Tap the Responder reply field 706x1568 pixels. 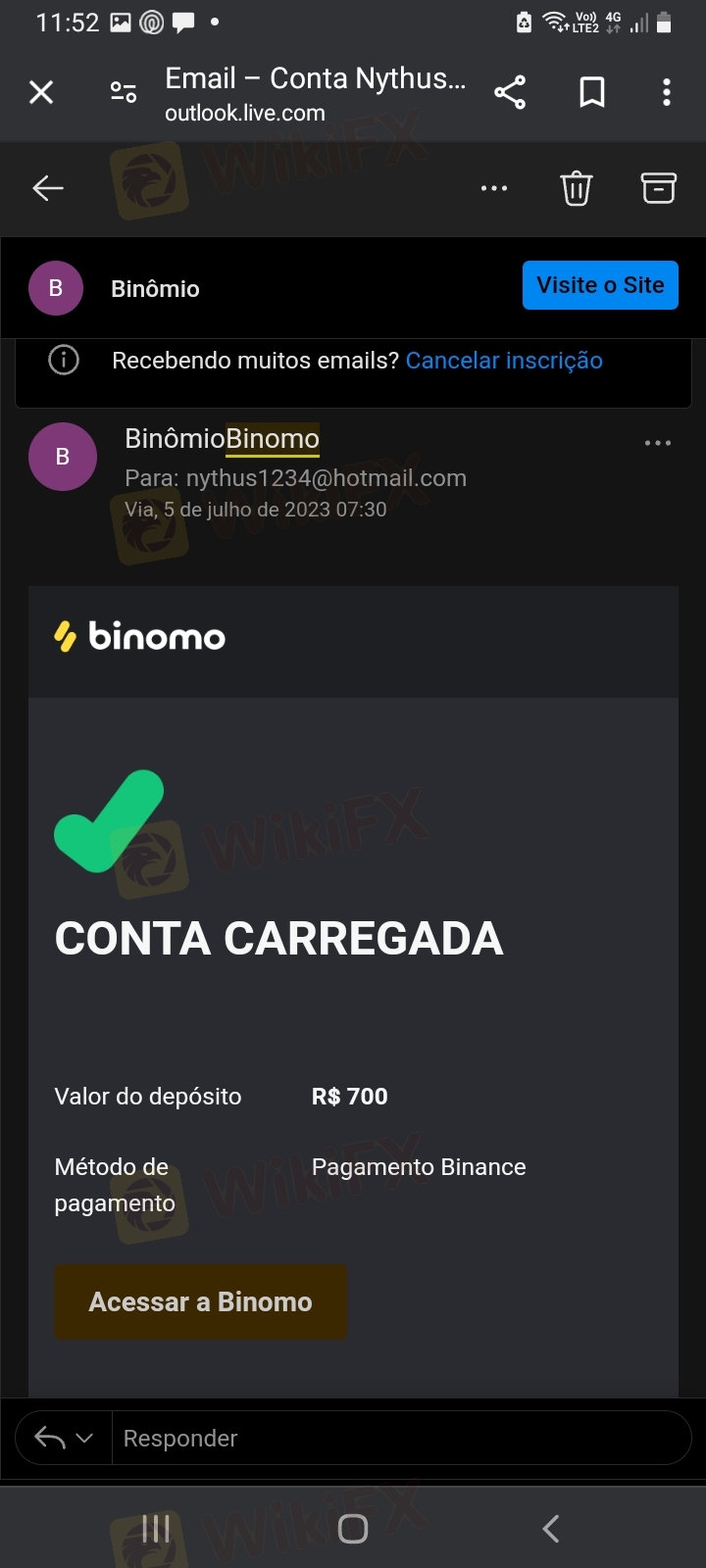coord(392,1438)
